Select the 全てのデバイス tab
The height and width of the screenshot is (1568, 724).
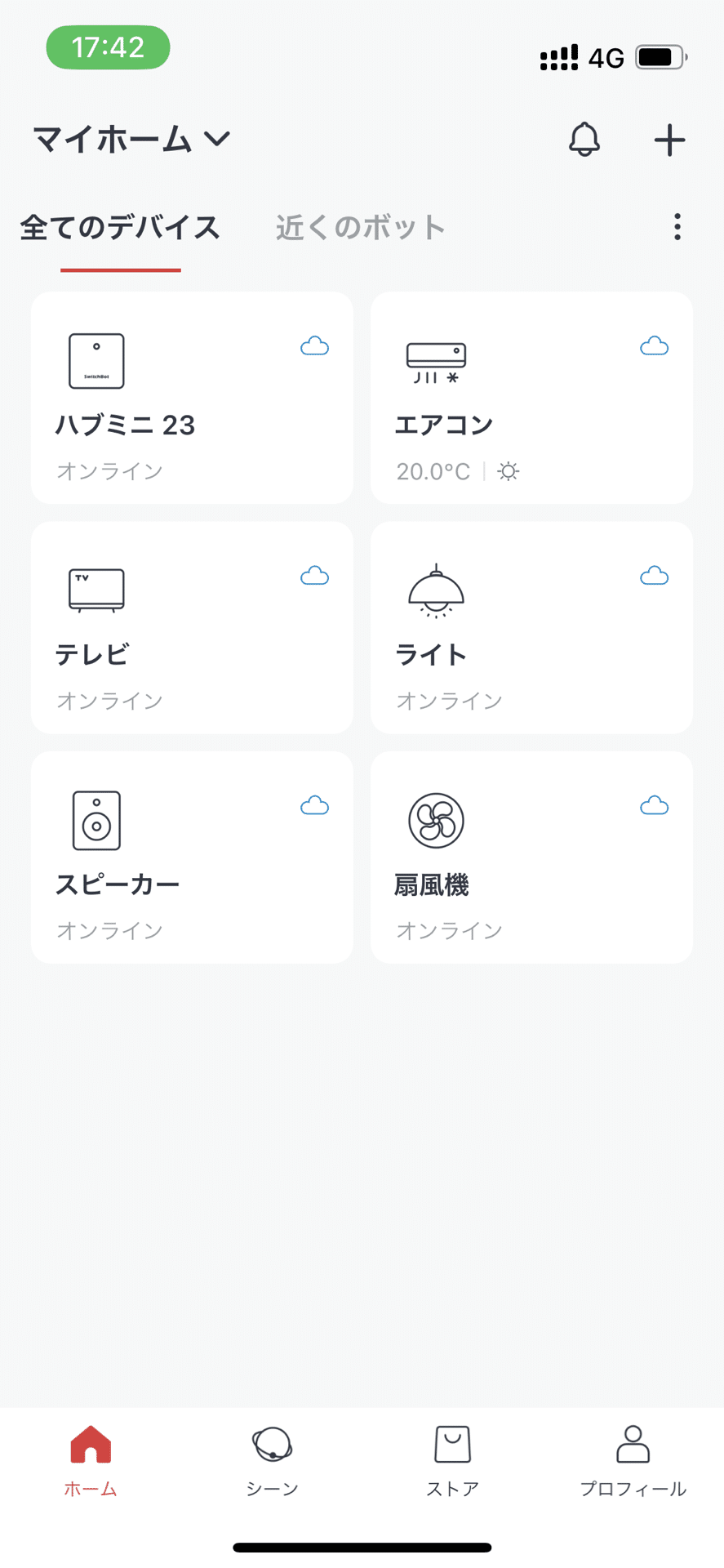120,228
